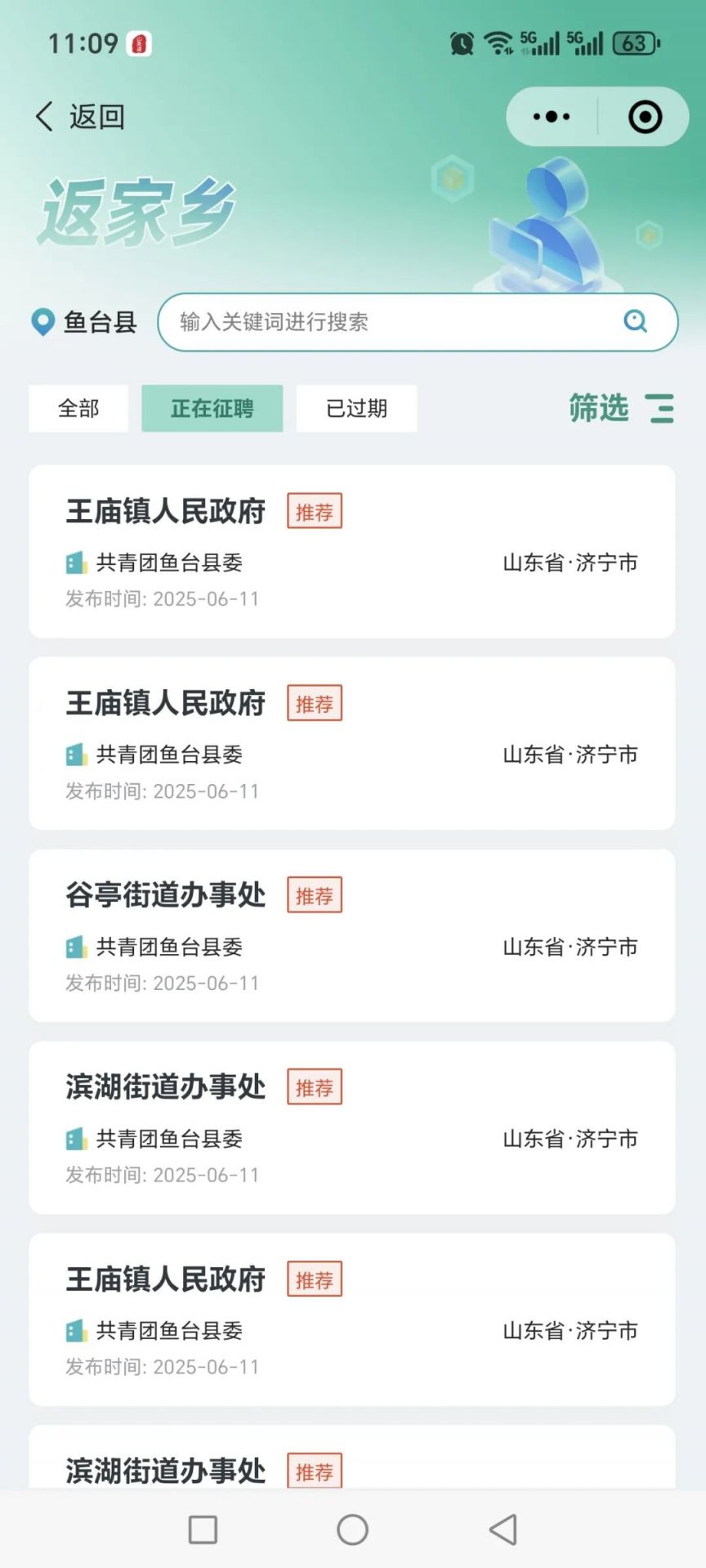Focus the keyword search box
Viewport: 706px width, 1568px height.
click(x=392, y=322)
